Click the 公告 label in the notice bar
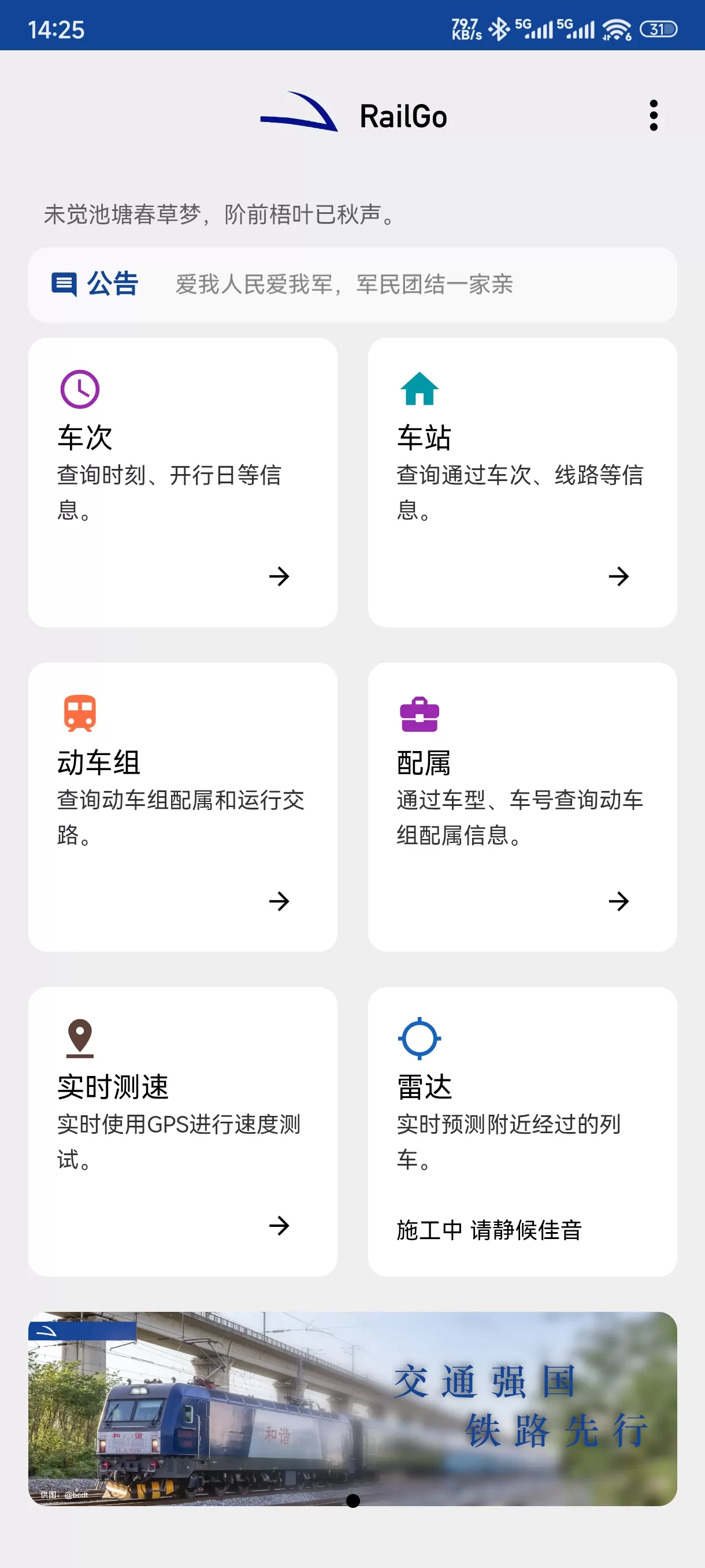Viewport: 705px width, 1568px height. coord(113,283)
